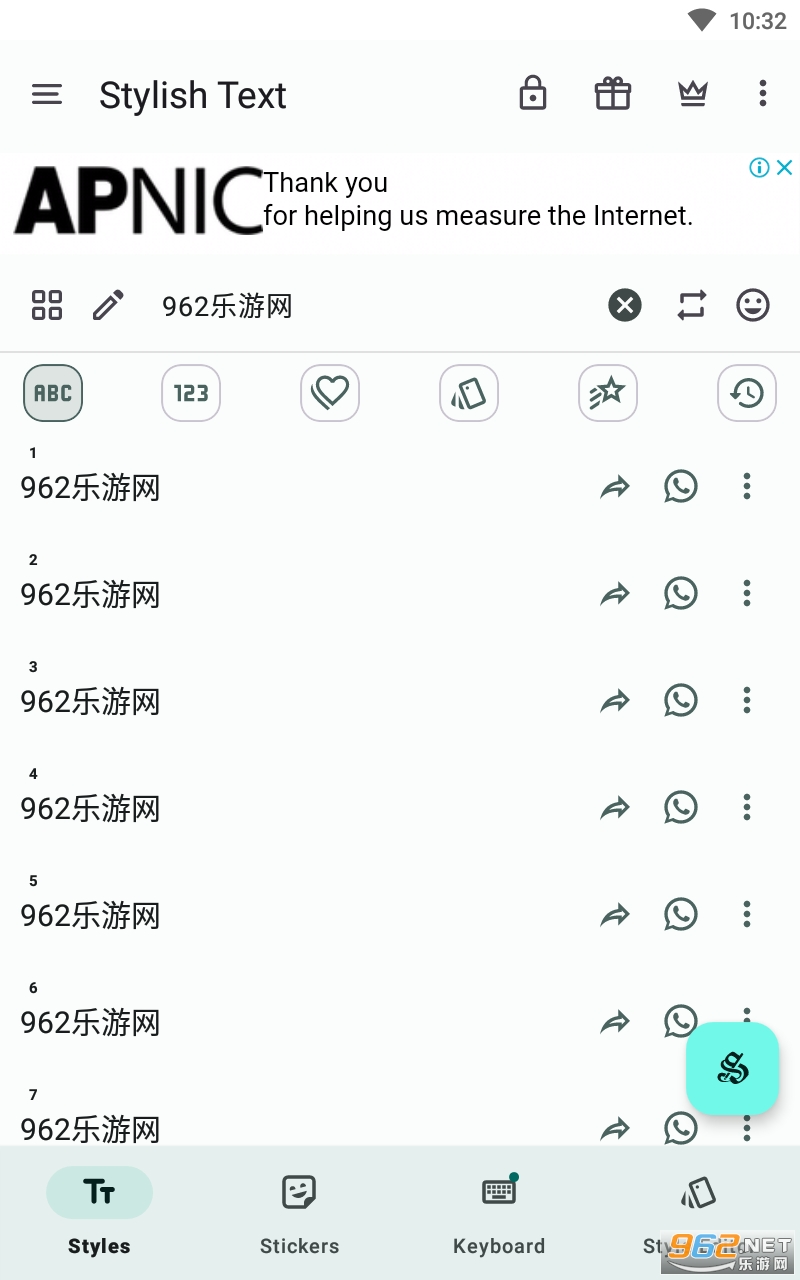Viewport: 800px width, 1280px height.
Task: Select style number 5 text
Action: click(x=91, y=915)
